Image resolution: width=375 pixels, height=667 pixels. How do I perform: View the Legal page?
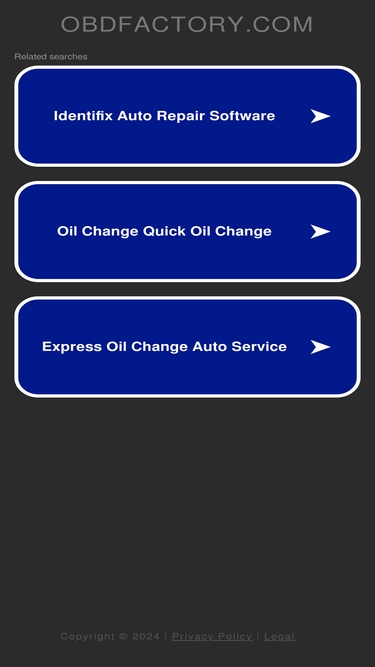tap(279, 636)
